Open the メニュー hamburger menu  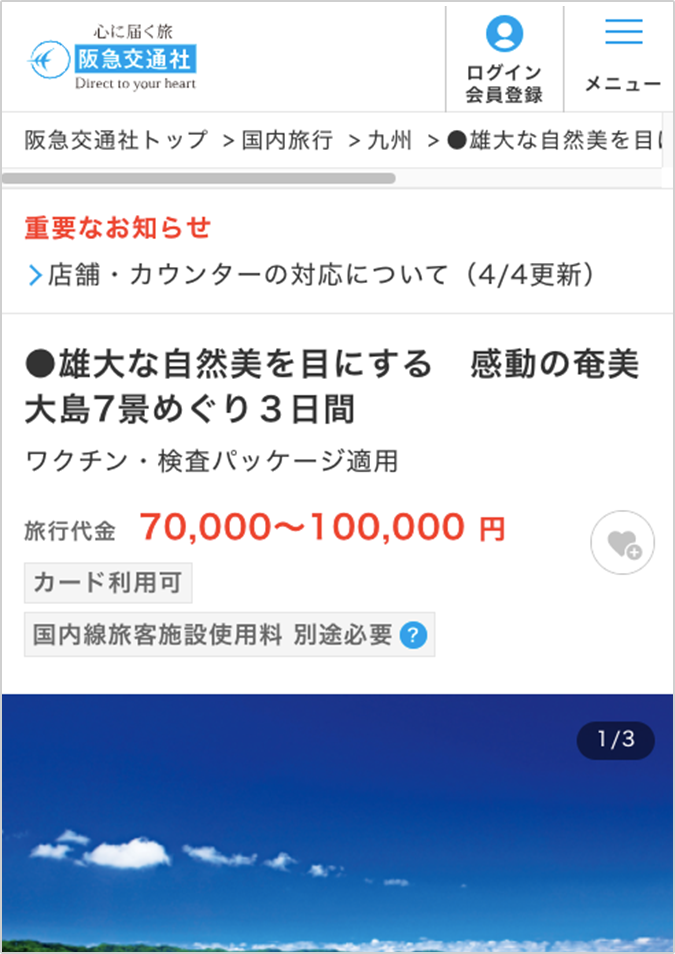click(x=623, y=58)
